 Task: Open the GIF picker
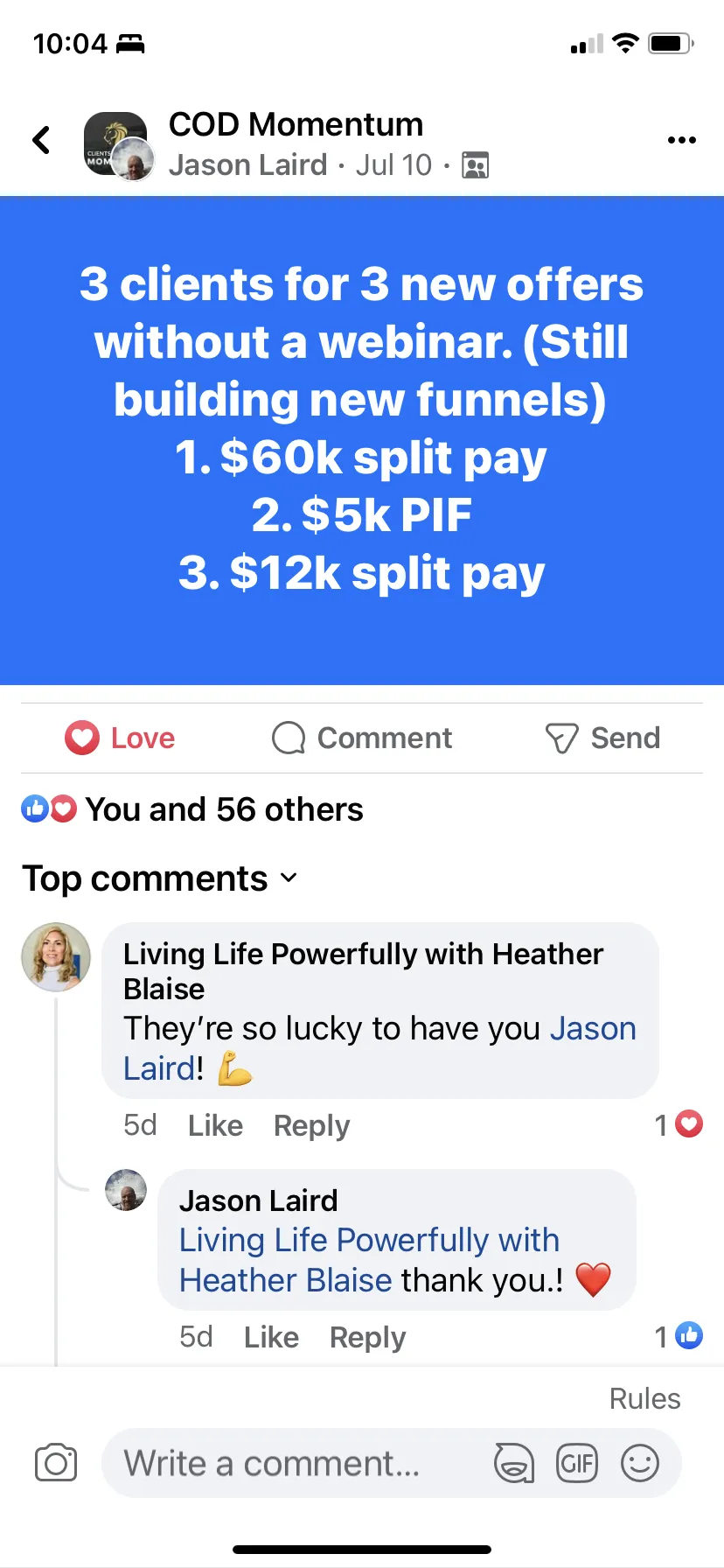pos(577,1463)
